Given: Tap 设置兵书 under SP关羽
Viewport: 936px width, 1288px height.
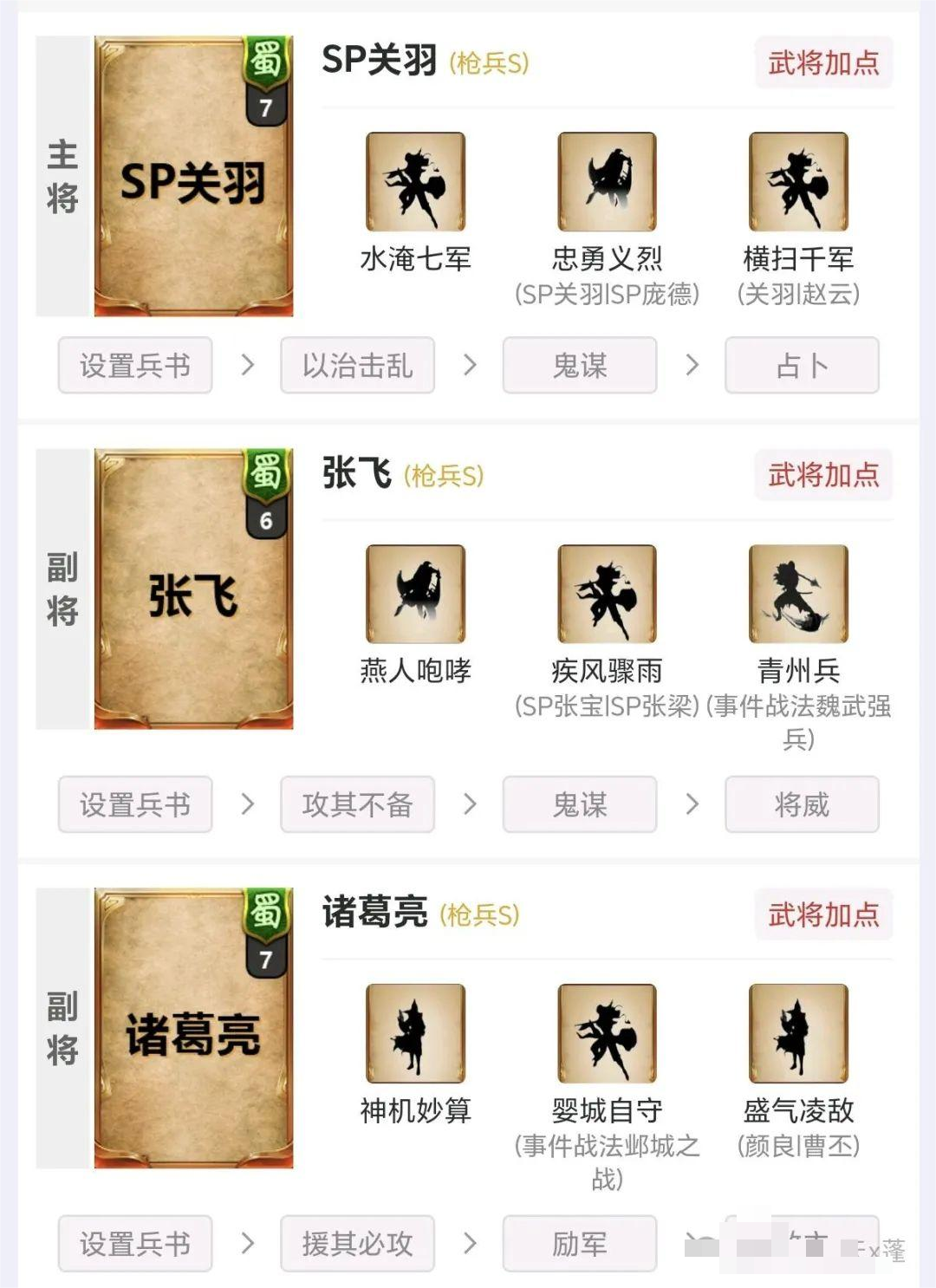Looking at the screenshot, I should pos(135,366).
